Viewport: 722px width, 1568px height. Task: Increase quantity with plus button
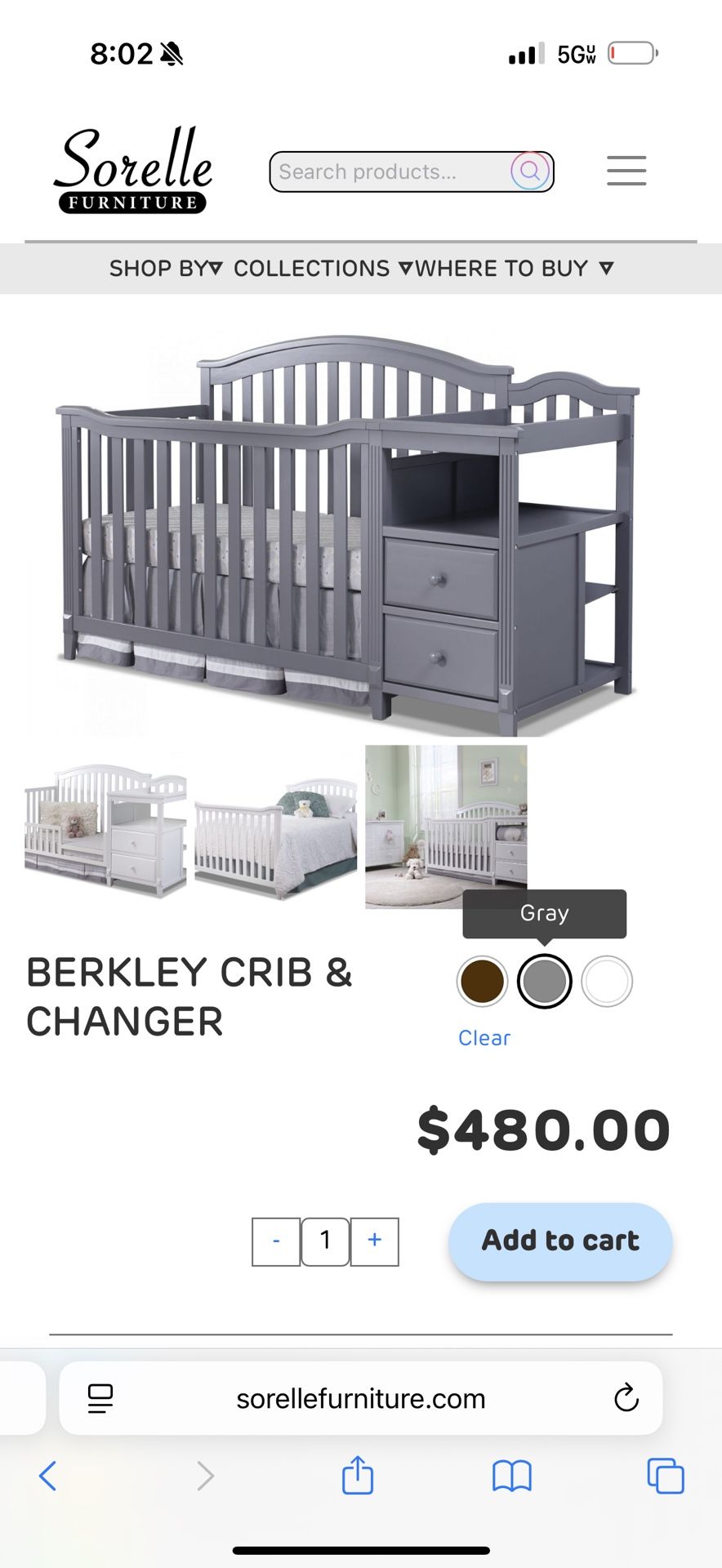tap(375, 1241)
